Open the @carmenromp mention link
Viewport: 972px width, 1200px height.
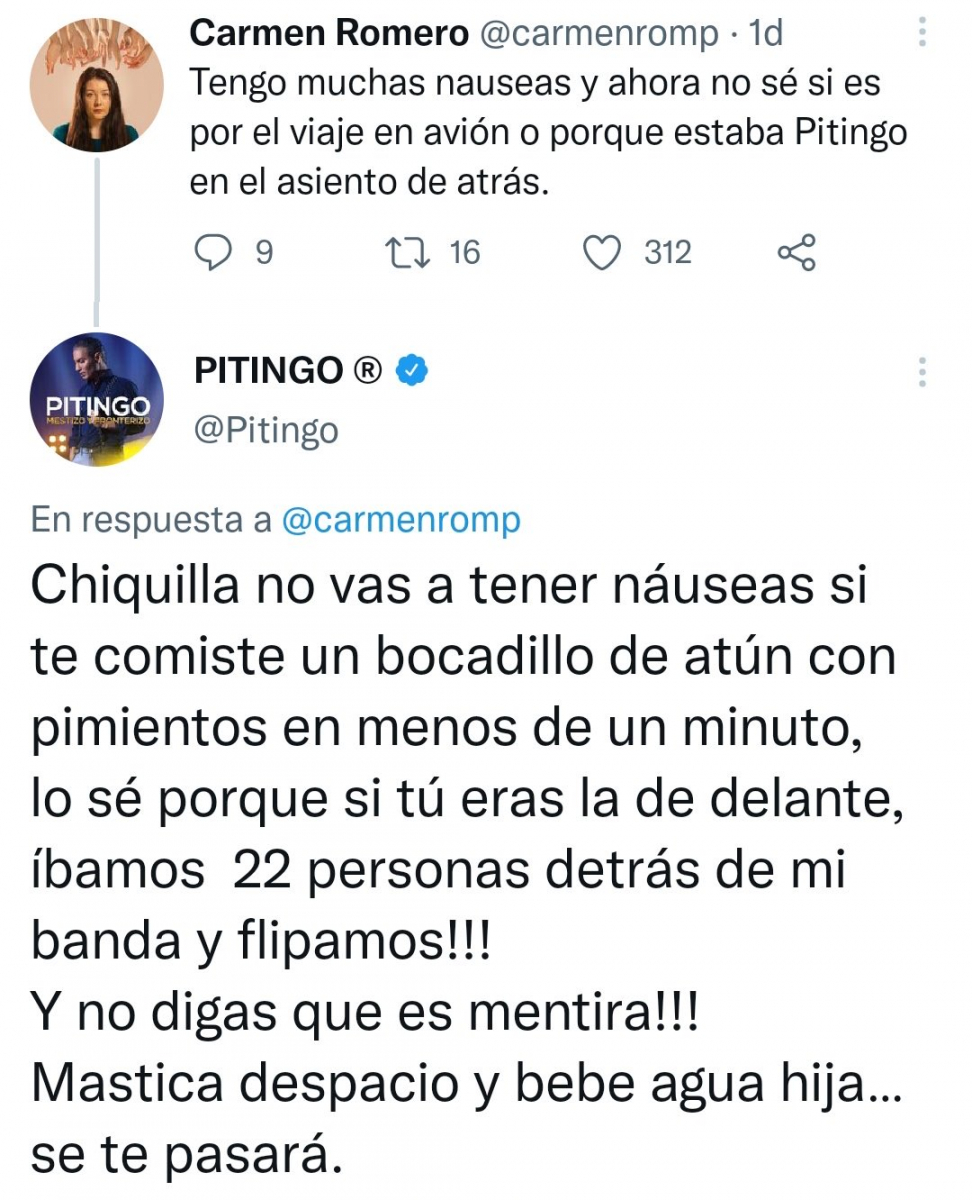tap(401, 520)
